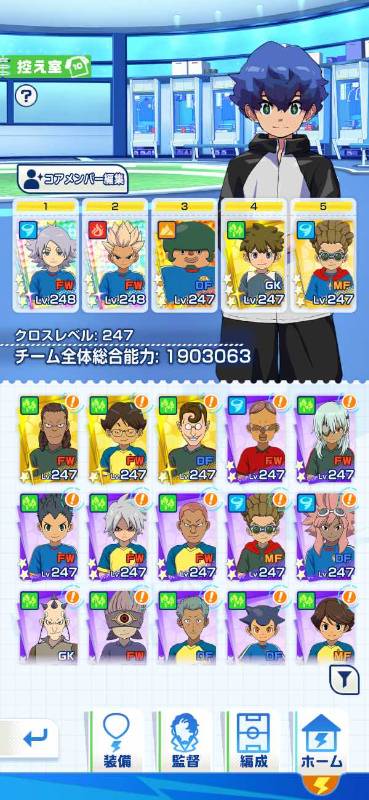Select core member slot 2 FW Lv.248
369x800 pixels.
click(x=115, y=256)
